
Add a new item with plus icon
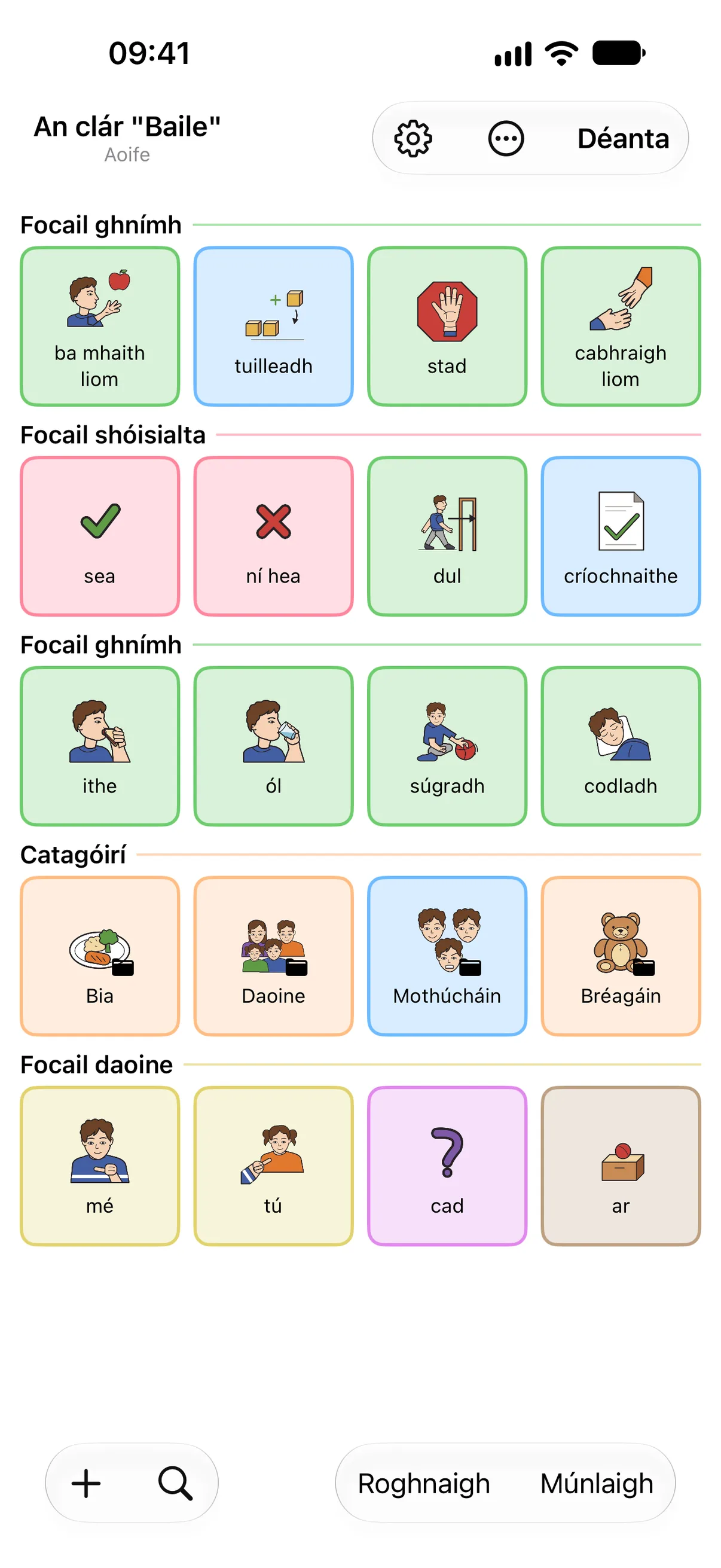click(87, 1483)
